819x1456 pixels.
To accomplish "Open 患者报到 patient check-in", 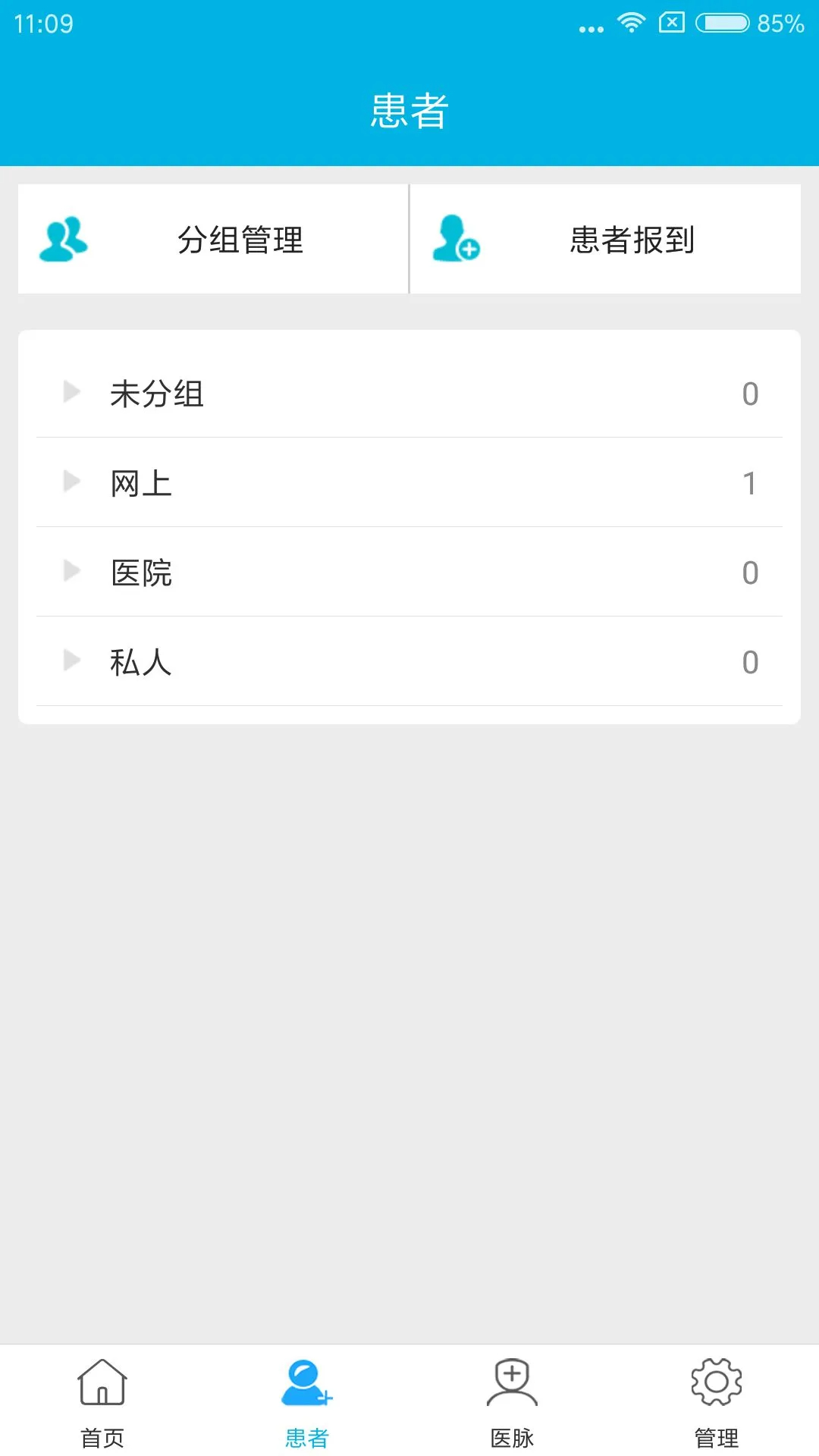I will pyautogui.click(x=607, y=239).
